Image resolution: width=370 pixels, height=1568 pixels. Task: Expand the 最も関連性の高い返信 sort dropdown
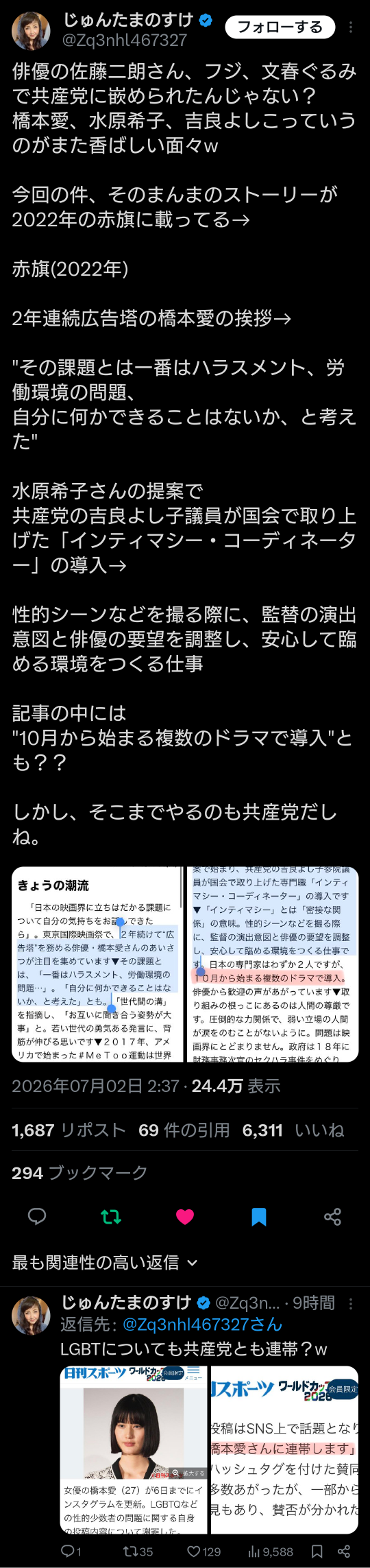coord(105,1262)
